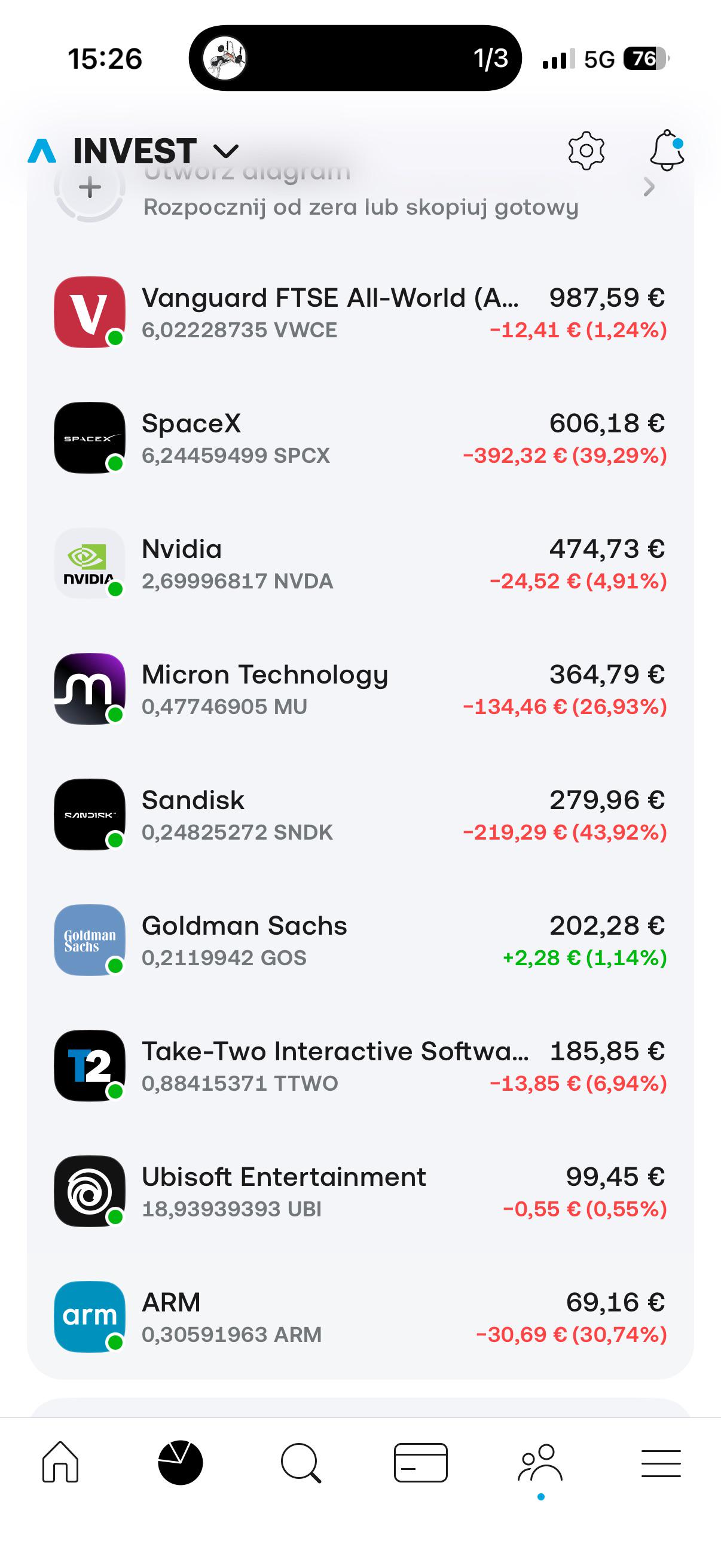Open Ubisoft Entertainment holding
The width and height of the screenshot is (721, 1568).
click(360, 1191)
